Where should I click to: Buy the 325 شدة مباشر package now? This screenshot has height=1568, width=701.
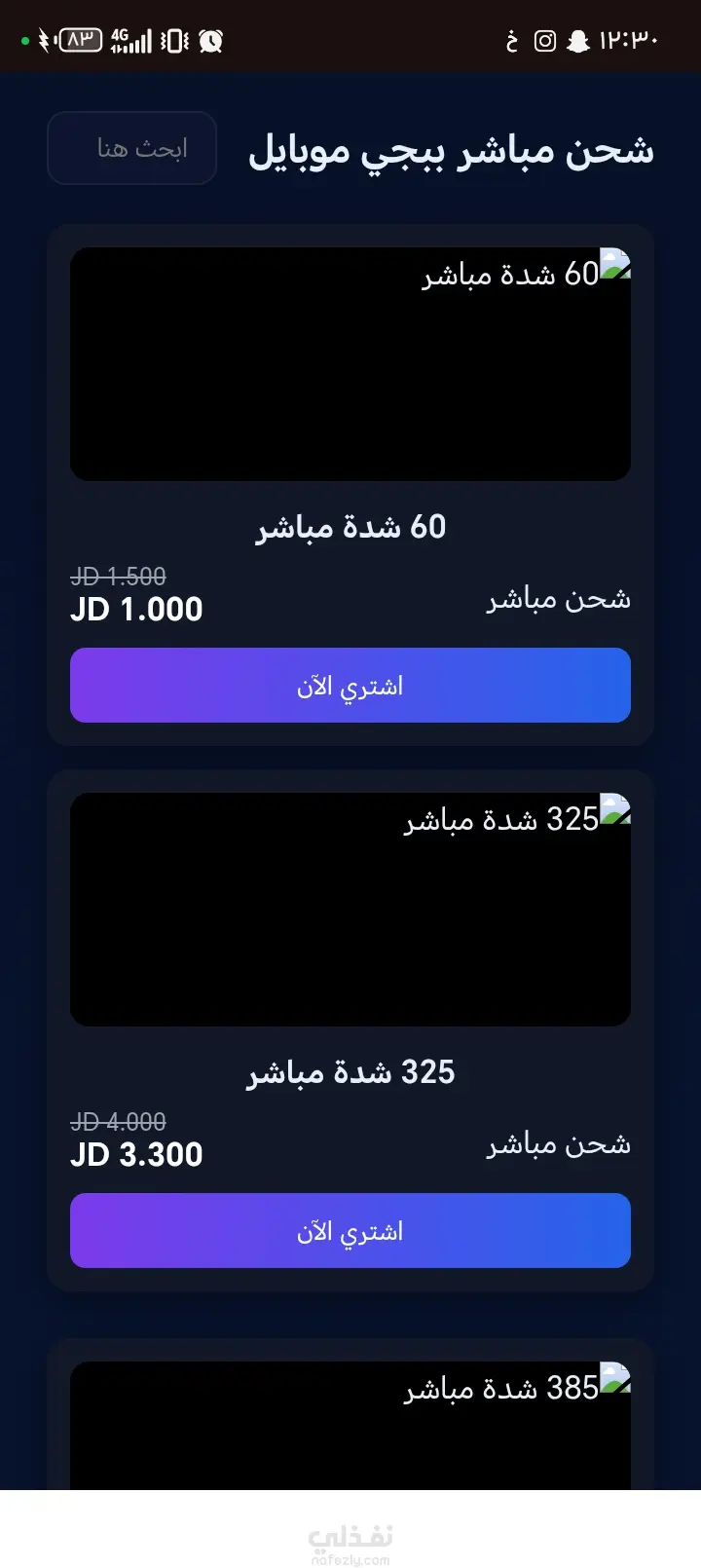350,1231
